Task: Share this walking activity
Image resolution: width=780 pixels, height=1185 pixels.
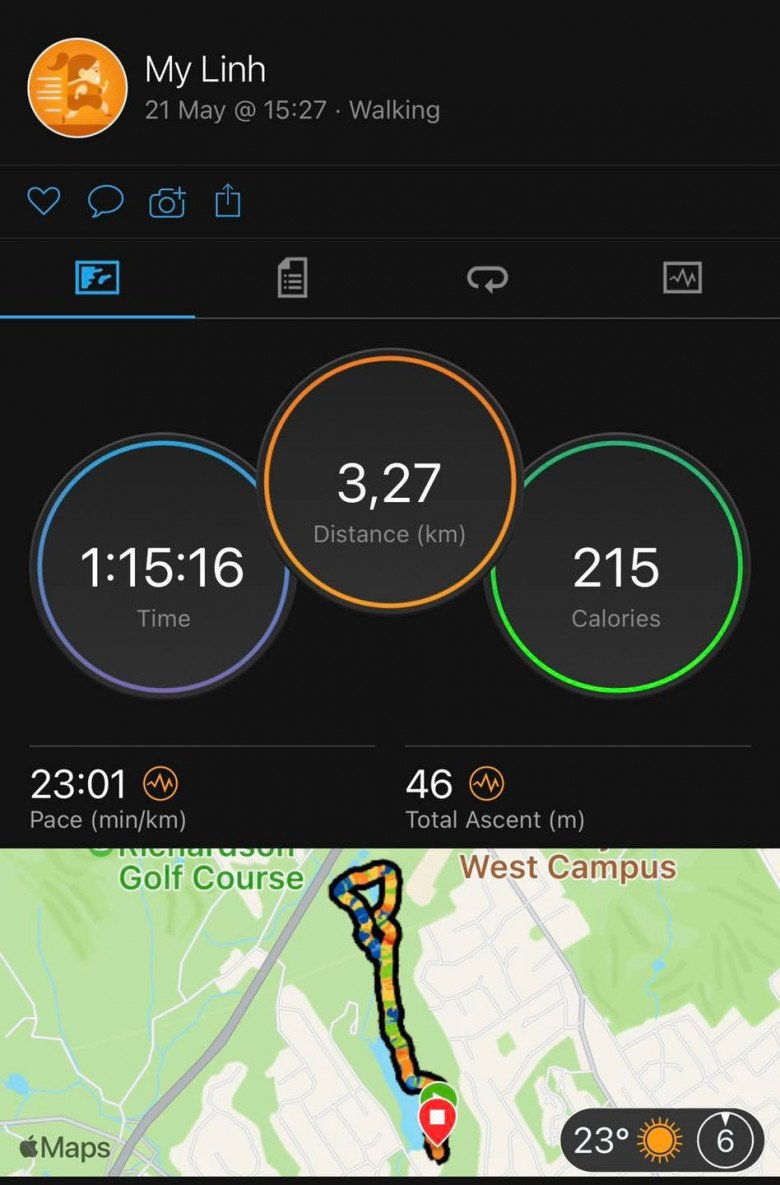Action: [x=228, y=202]
